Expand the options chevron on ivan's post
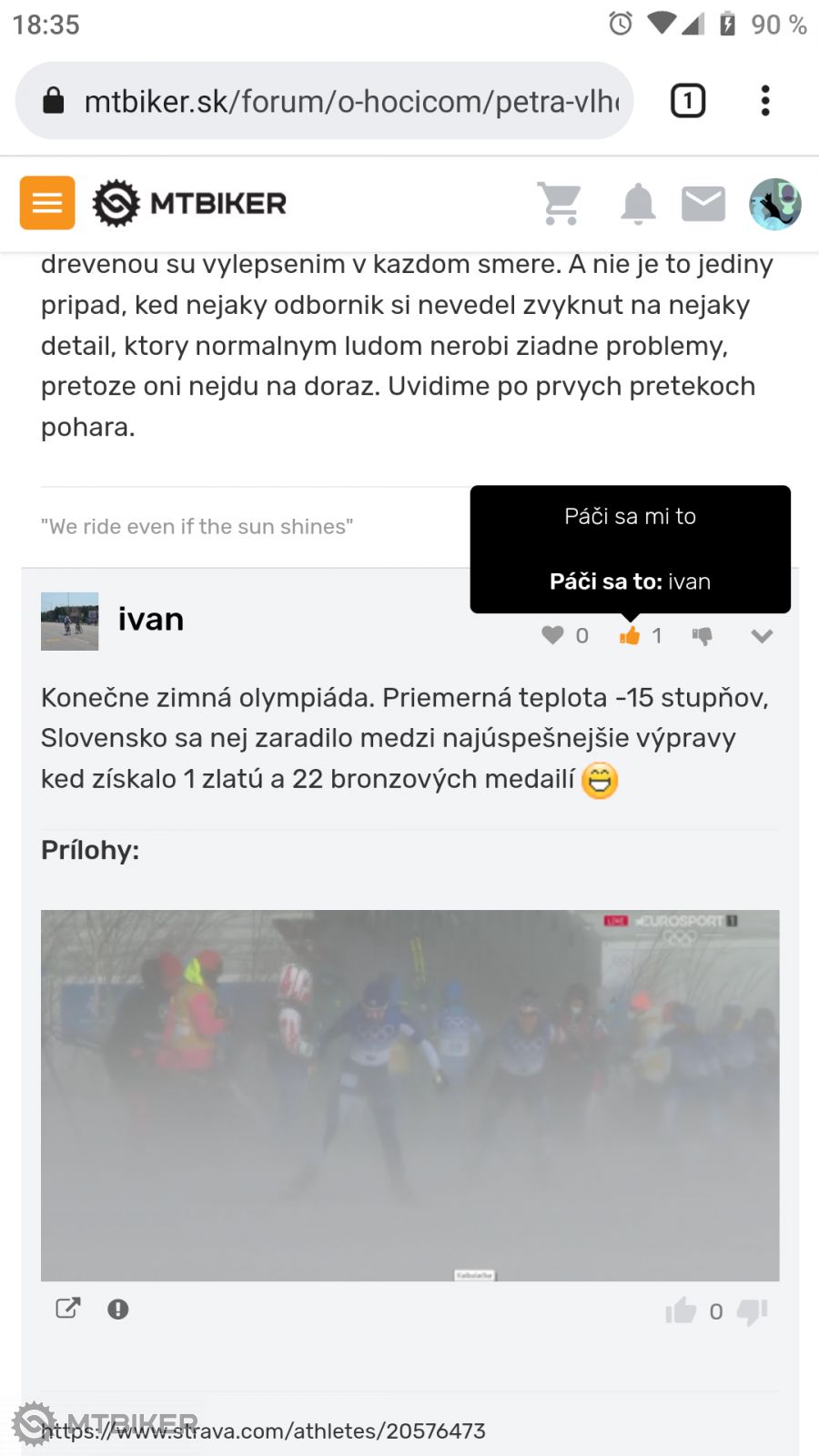The width and height of the screenshot is (819, 1456). pyautogui.click(x=762, y=635)
